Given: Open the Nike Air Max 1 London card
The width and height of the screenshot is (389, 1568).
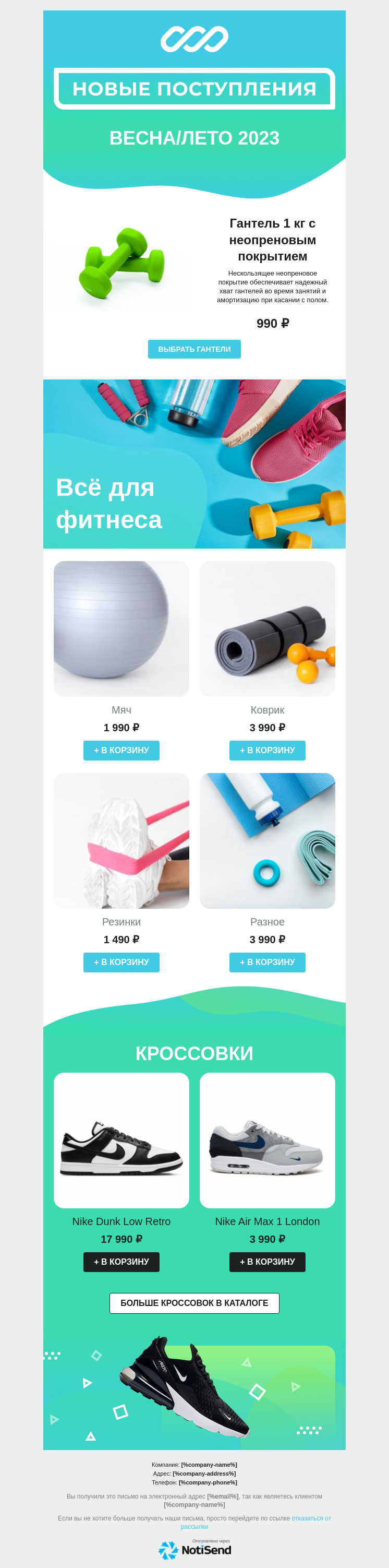Looking at the screenshot, I should (267, 1139).
